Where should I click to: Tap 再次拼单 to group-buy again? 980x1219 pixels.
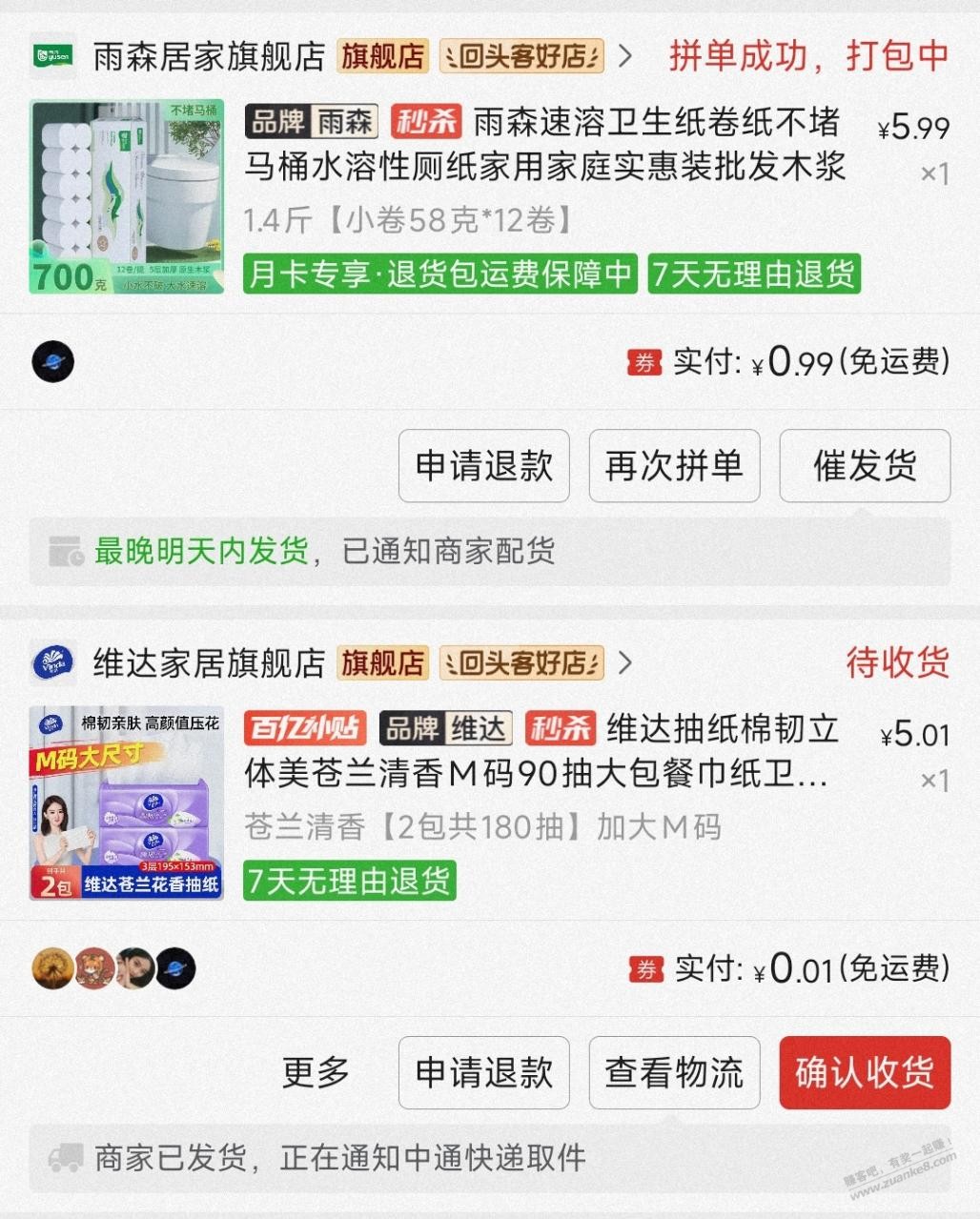pyautogui.click(x=674, y=466)
